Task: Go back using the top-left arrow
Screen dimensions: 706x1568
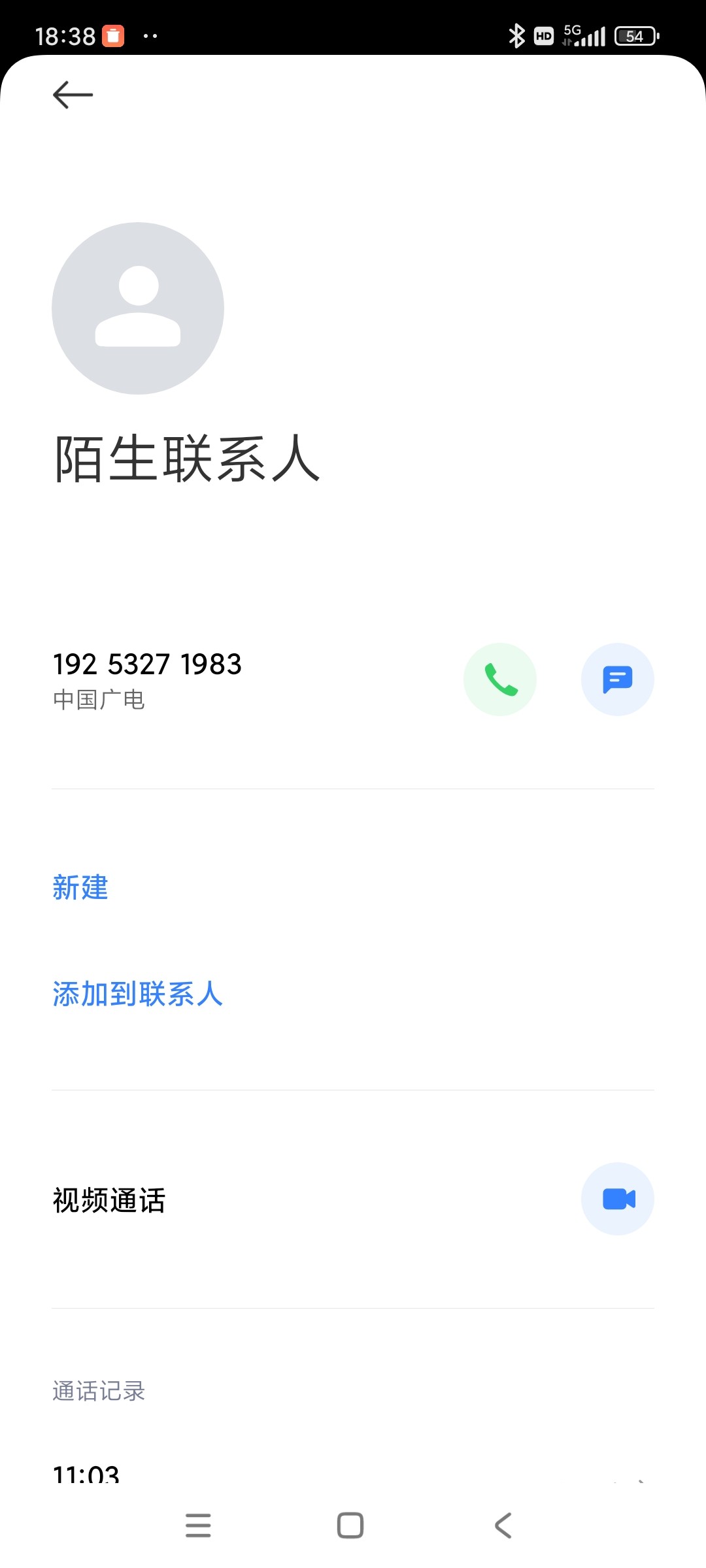Action: click(73, 95)
